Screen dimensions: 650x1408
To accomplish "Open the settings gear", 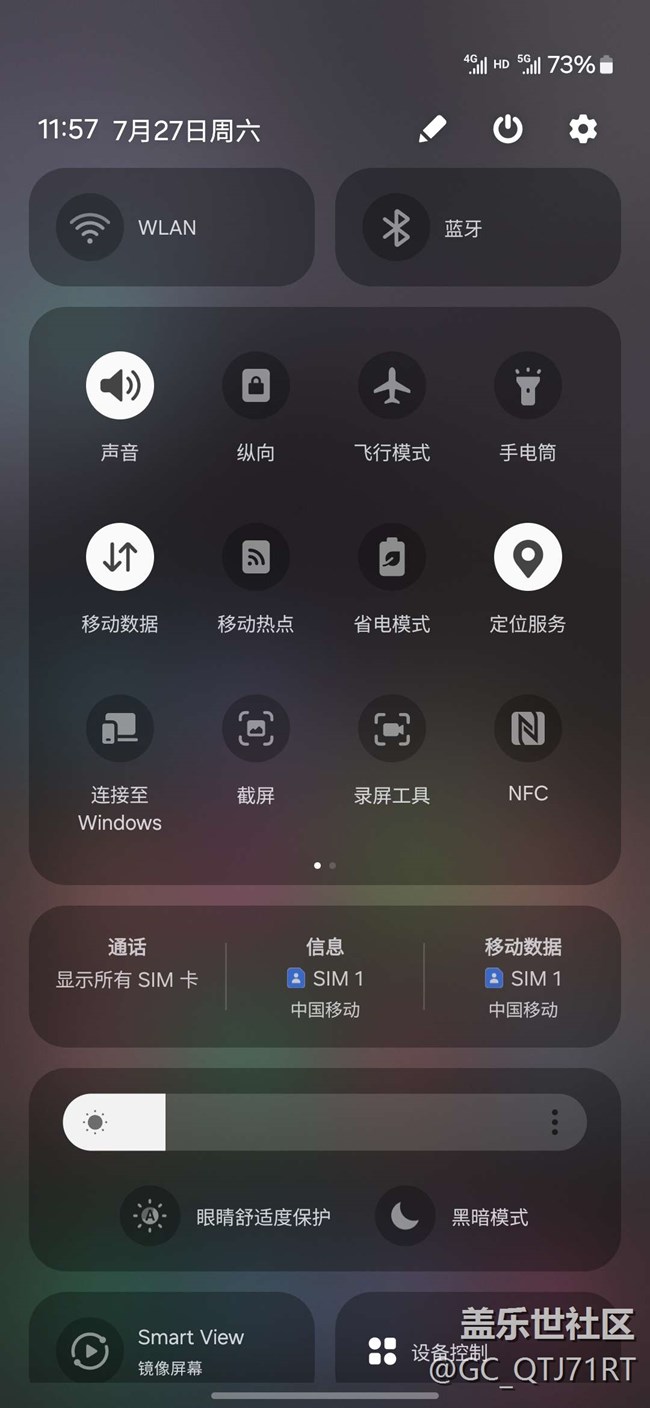I will [x=583, y=129].
